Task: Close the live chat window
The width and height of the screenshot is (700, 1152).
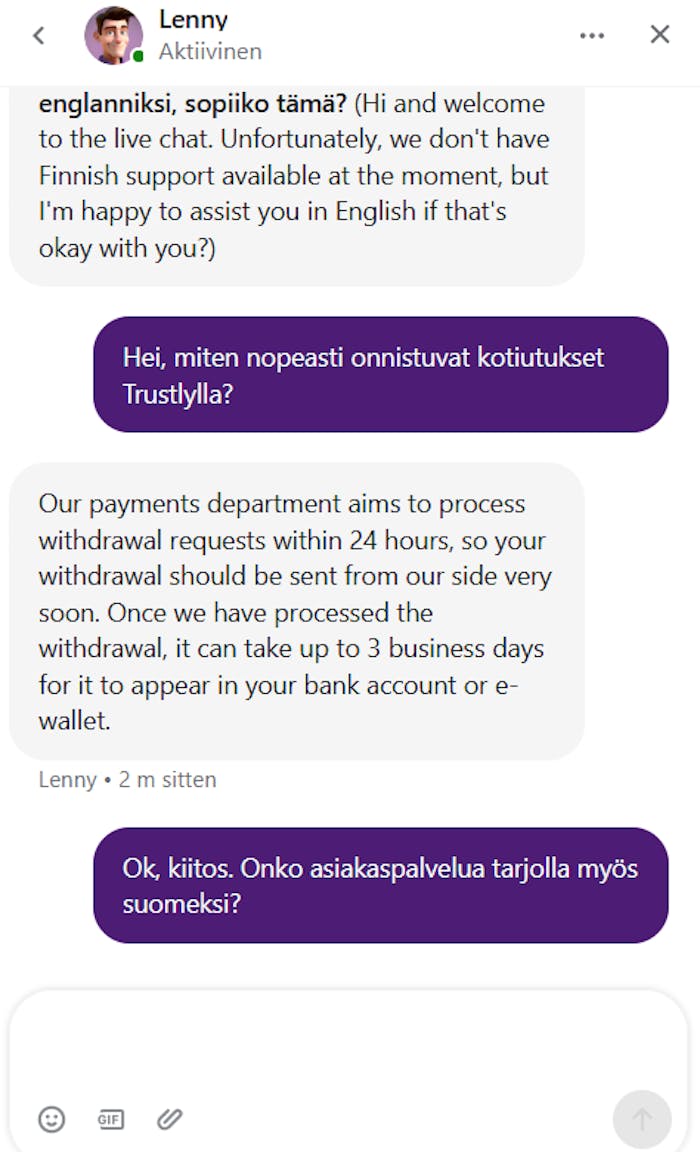Action: click(660, 35)
